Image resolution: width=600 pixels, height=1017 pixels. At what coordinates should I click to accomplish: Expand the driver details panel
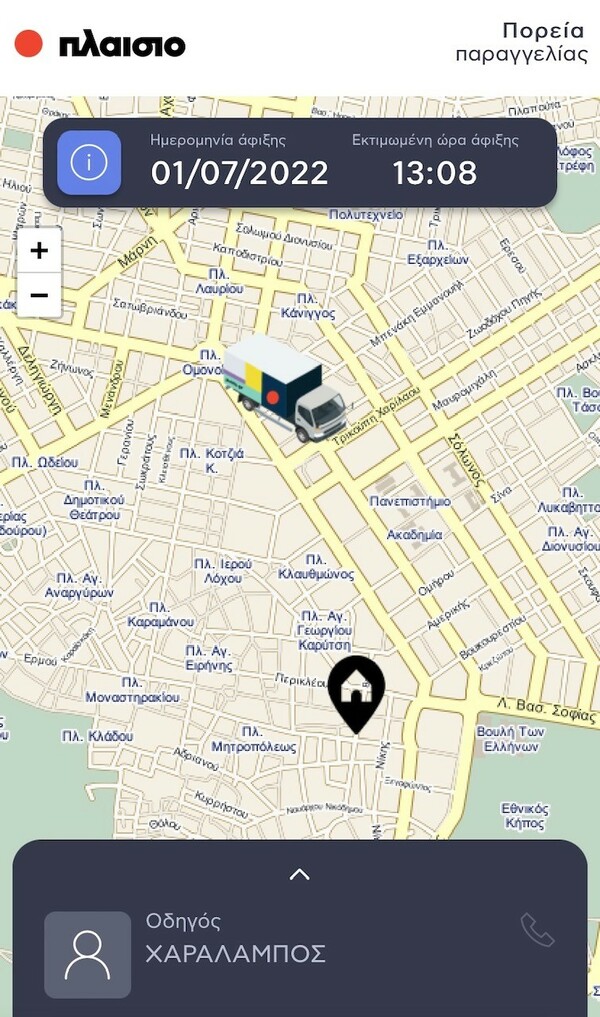pos(299,875)
